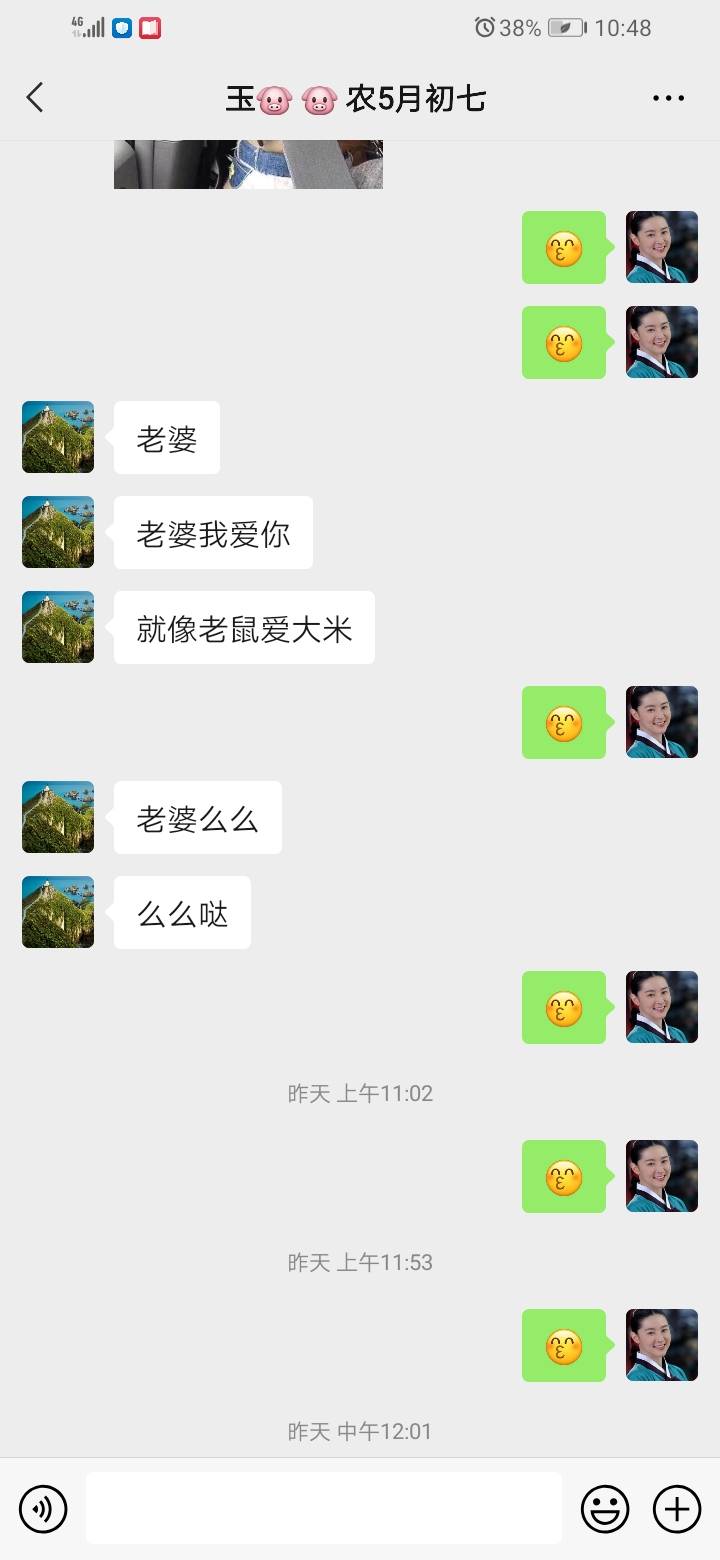The height and width of the screenshot is (1560, 720).
Task: Tap the photo thumbnail at the top of the chat
Action: (x=247, y=165)
